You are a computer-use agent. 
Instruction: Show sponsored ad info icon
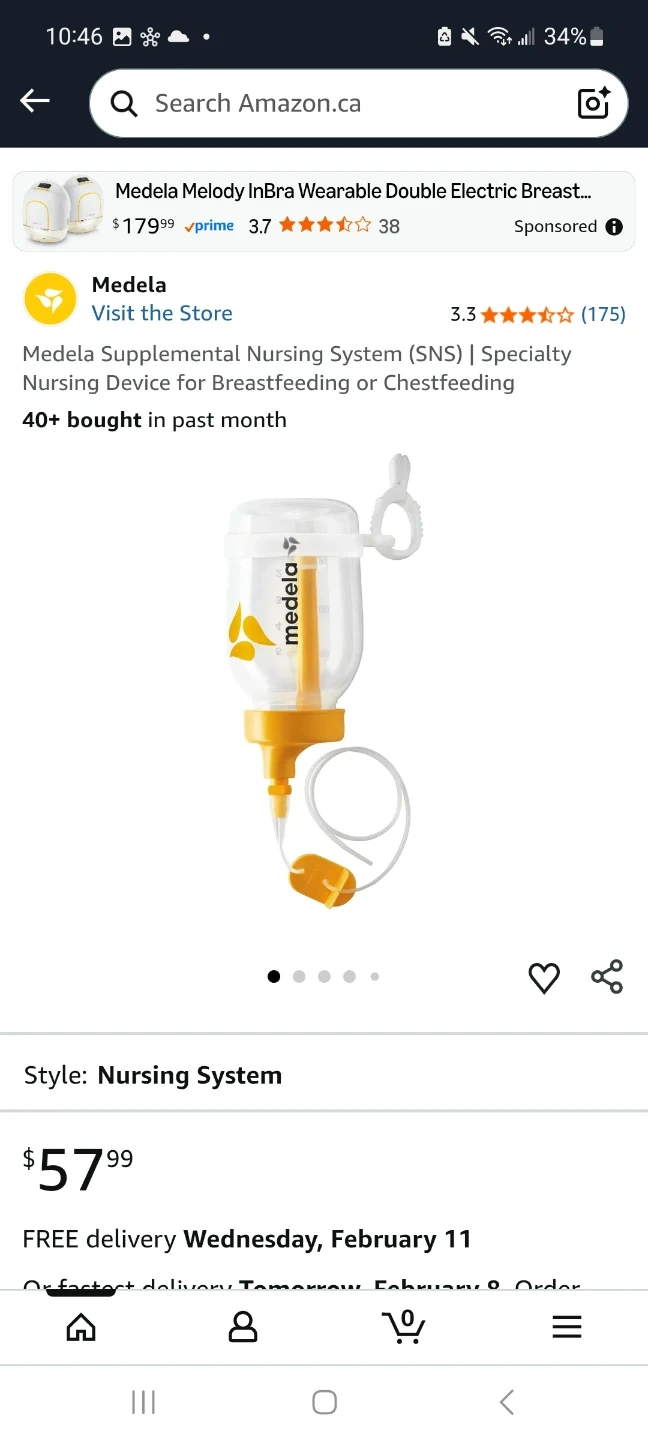tap(614, 227)
